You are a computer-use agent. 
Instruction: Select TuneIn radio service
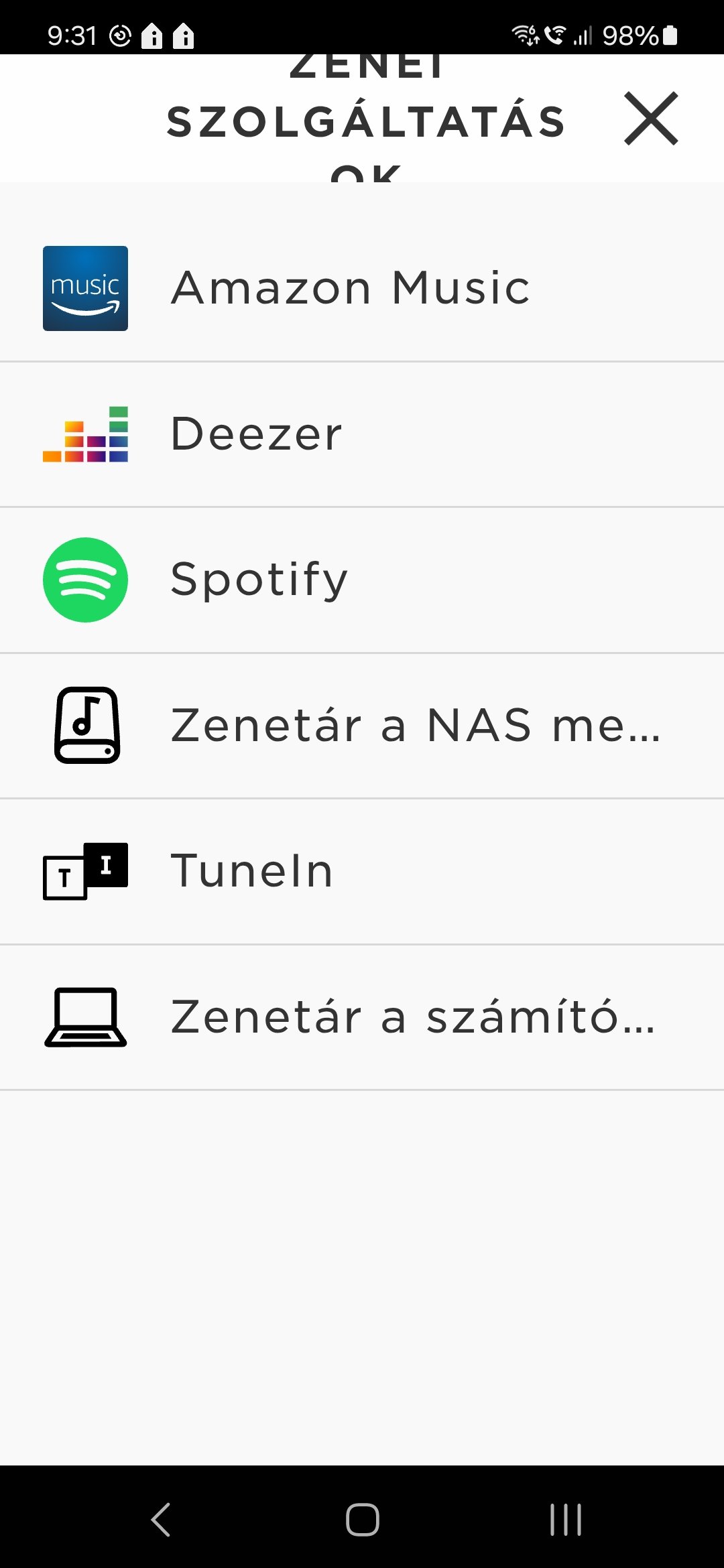point(362,872)
